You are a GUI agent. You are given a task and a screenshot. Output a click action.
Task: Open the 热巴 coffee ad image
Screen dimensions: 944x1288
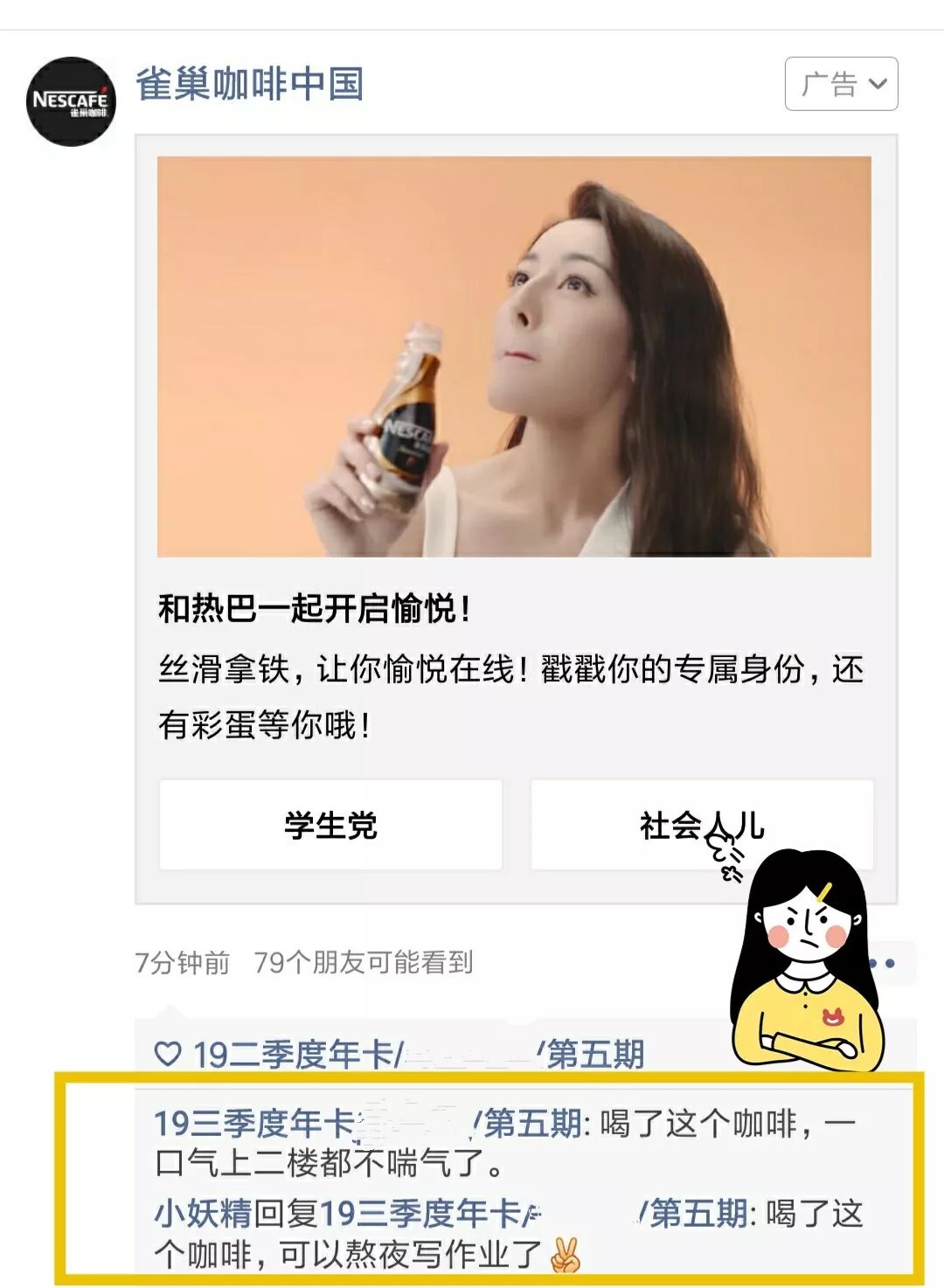(514, 357)
